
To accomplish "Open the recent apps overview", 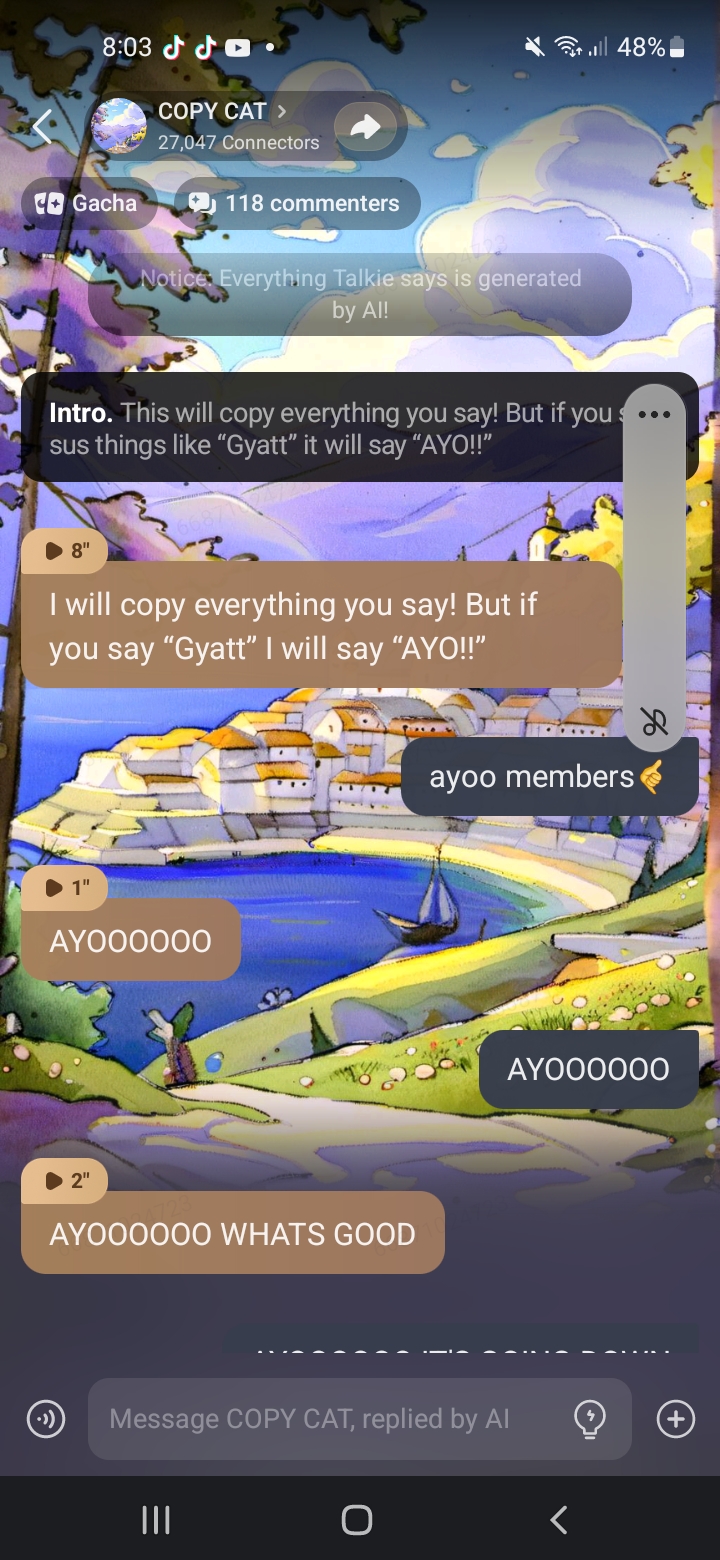I will (x=156, y=1520).
